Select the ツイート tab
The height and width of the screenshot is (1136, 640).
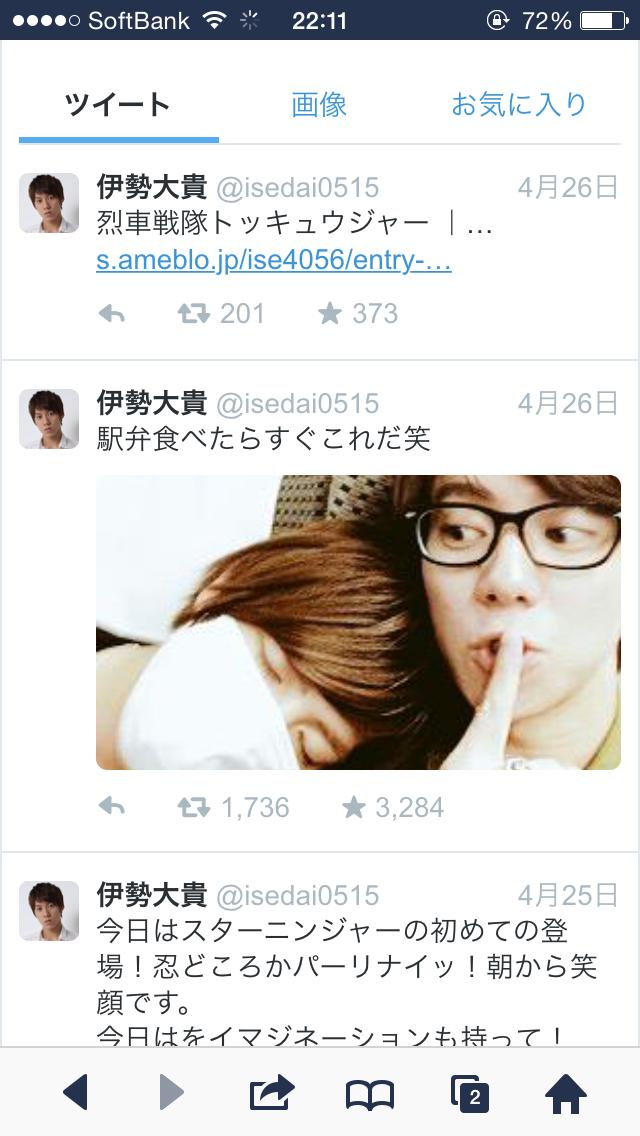[x=118, y=104]
